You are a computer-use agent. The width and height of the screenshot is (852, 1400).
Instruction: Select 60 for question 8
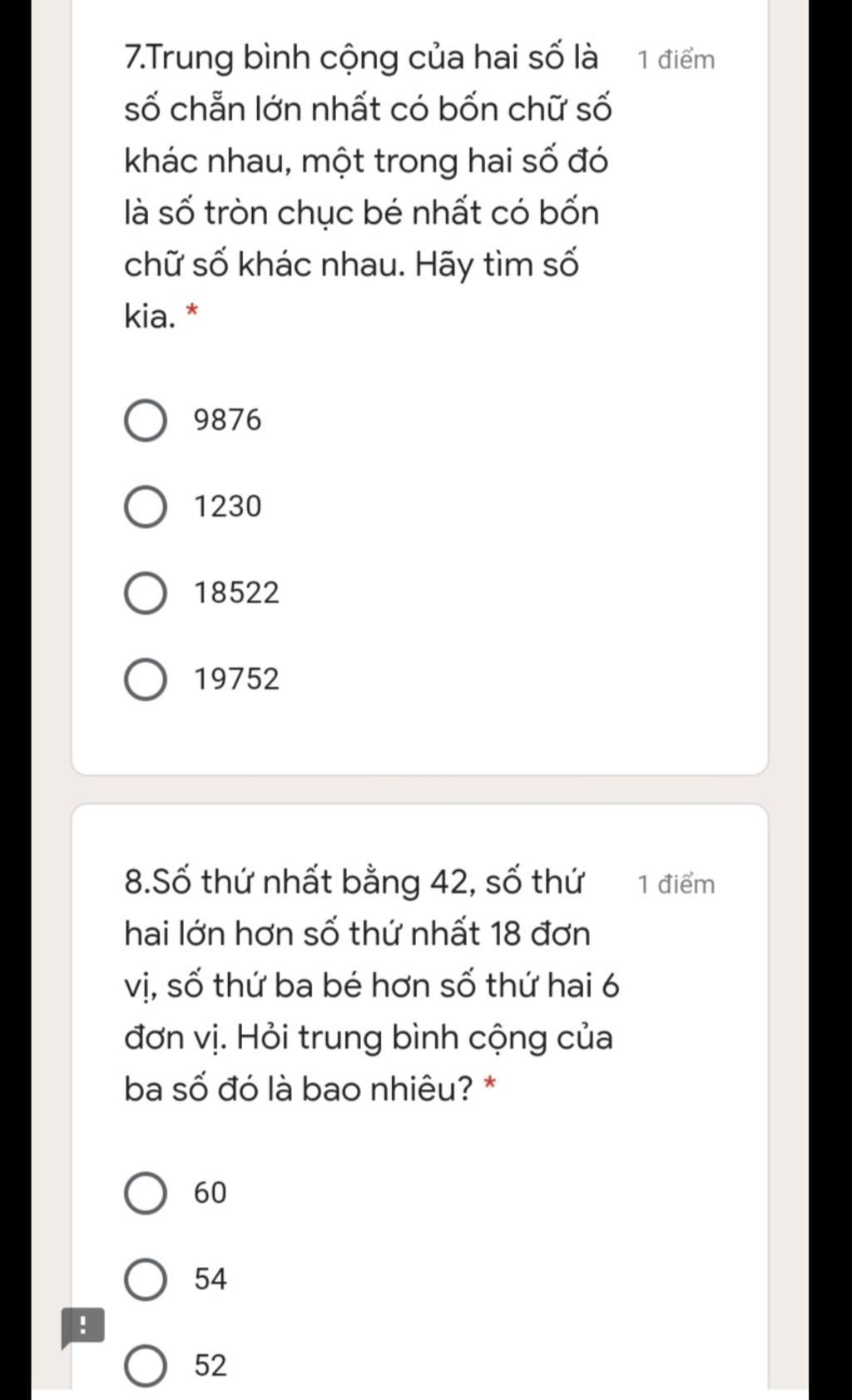click(x=146, y=1194)
